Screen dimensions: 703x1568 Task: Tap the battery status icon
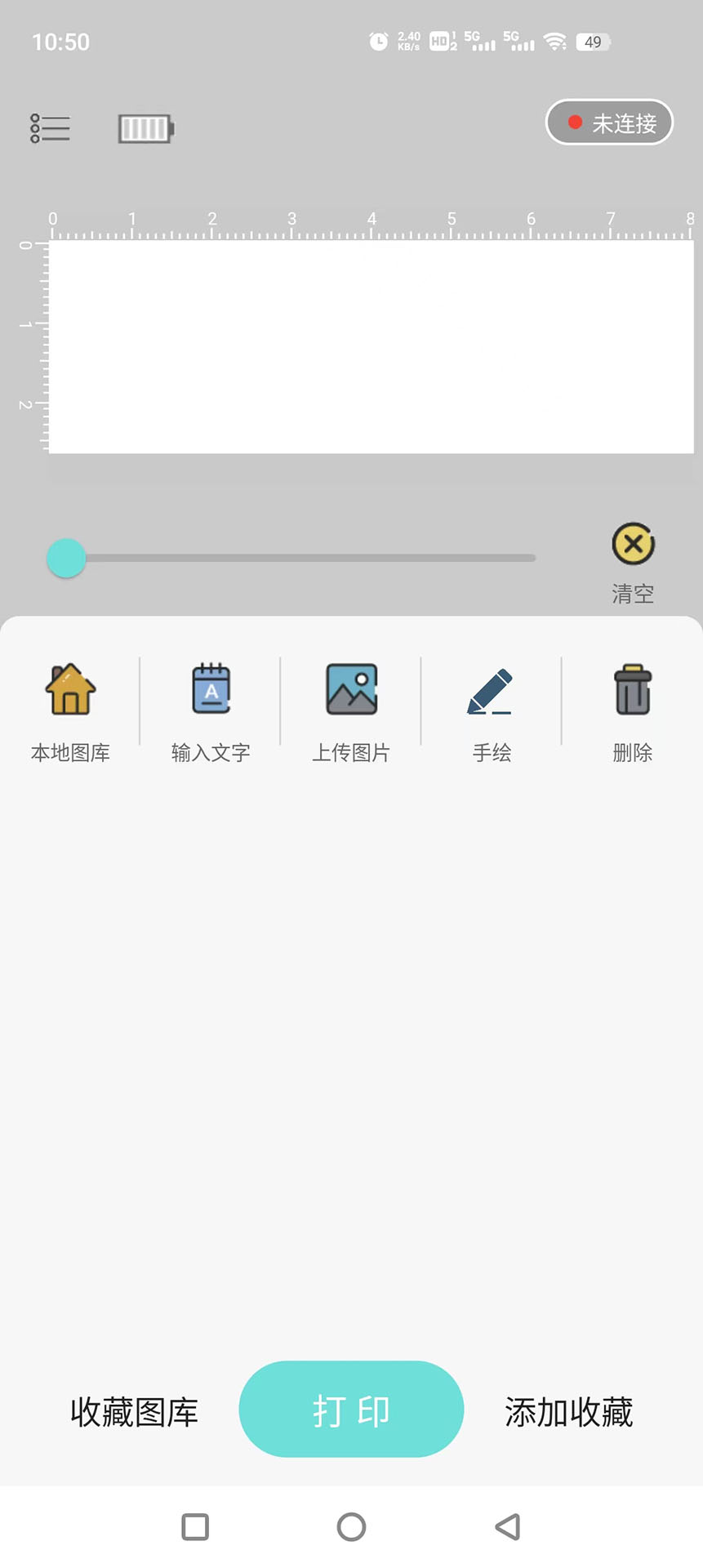pos(145,128)
